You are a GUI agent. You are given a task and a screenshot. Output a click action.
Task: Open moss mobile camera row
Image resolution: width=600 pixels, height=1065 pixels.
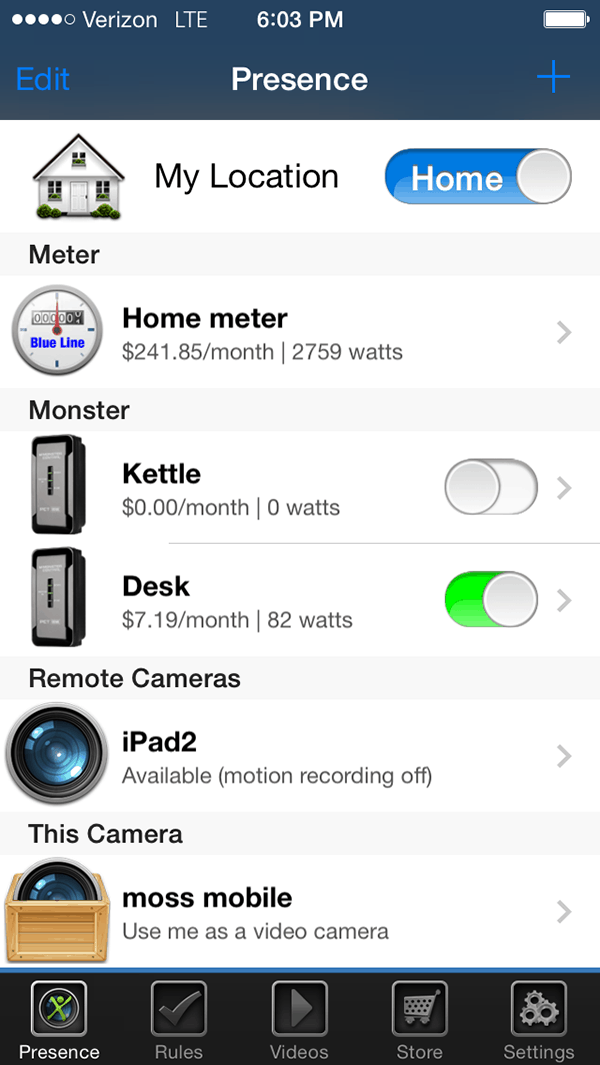300,912
